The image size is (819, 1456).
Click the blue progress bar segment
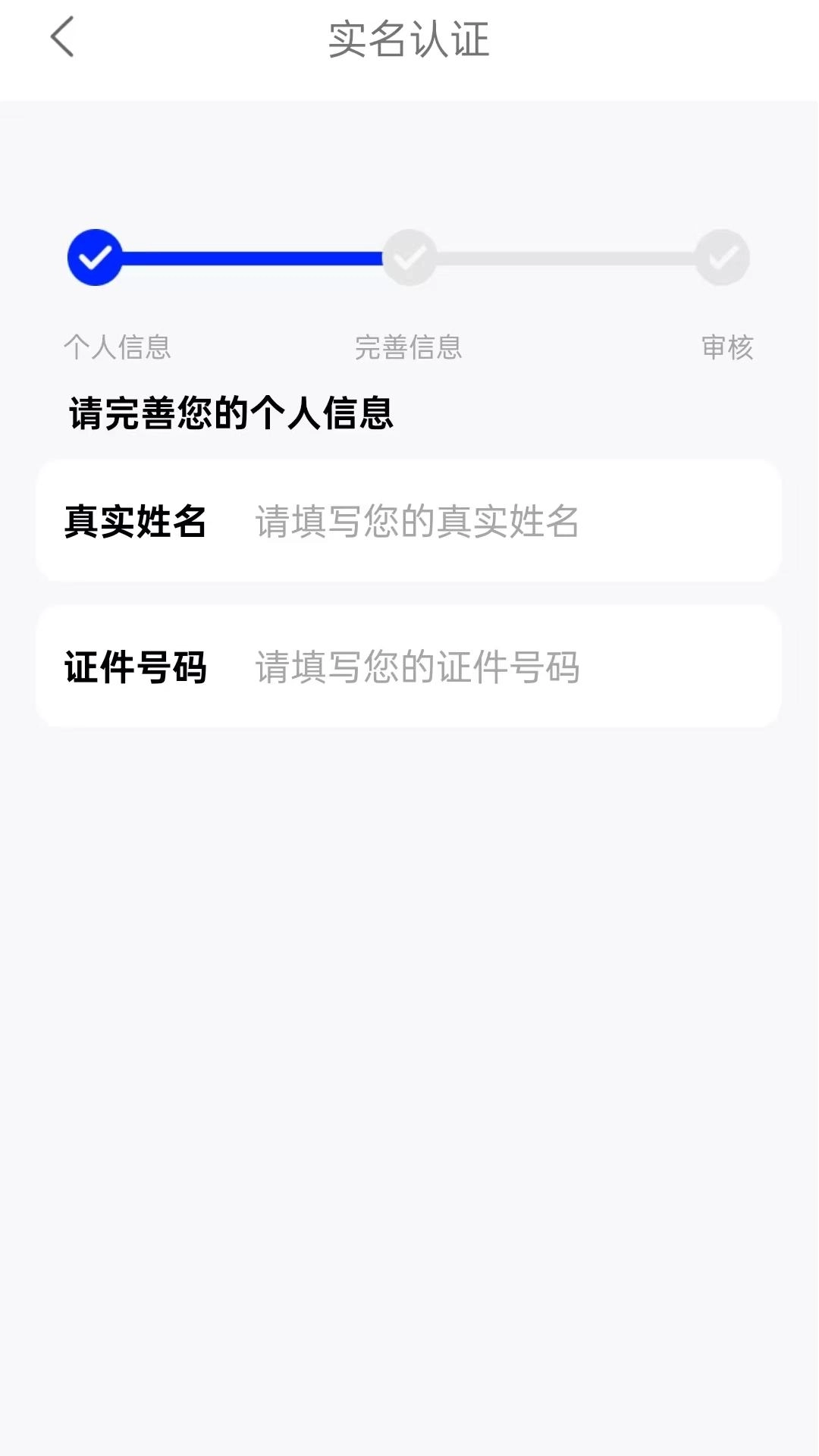pyautogui.click(x=250, y=257)
